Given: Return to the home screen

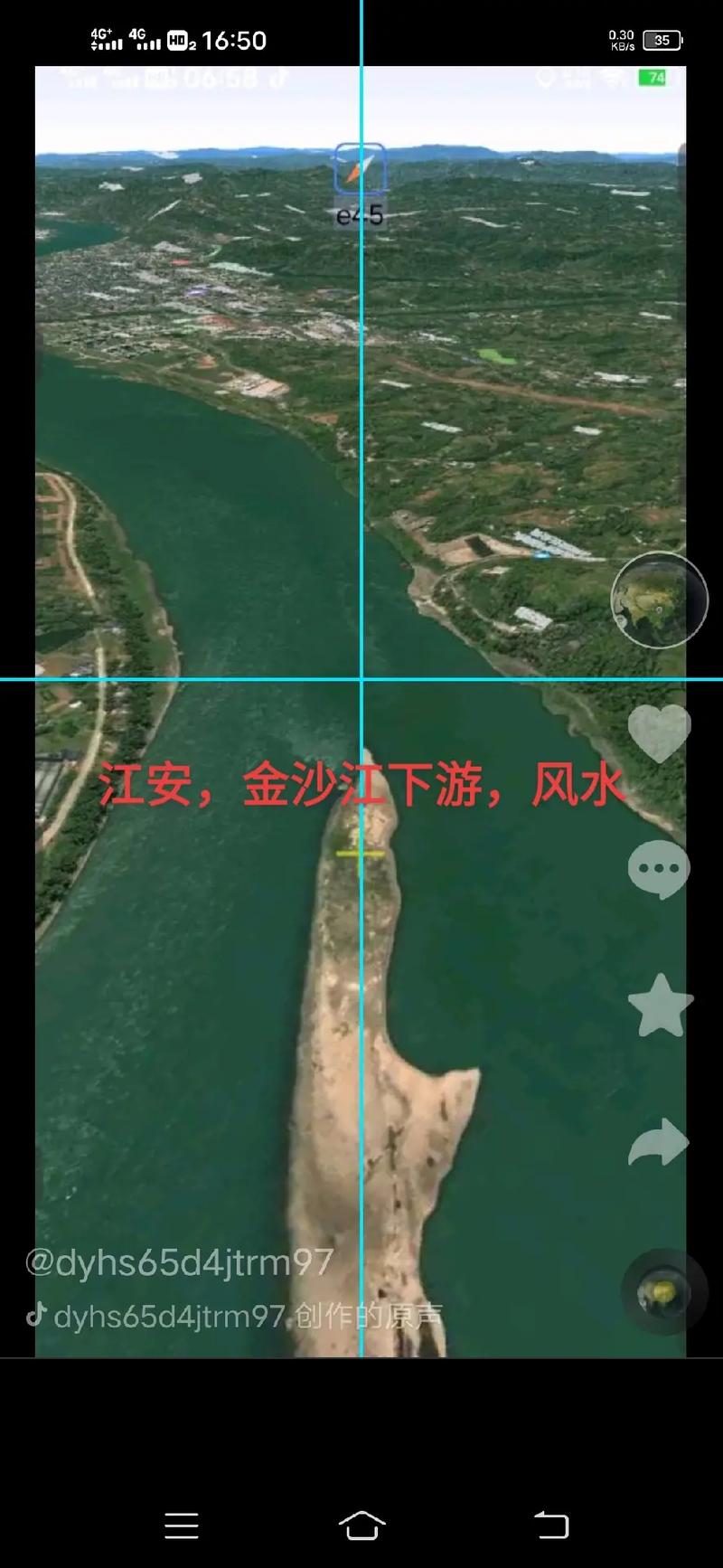Looking at the screenshot, I should (x=361, y=1525).
